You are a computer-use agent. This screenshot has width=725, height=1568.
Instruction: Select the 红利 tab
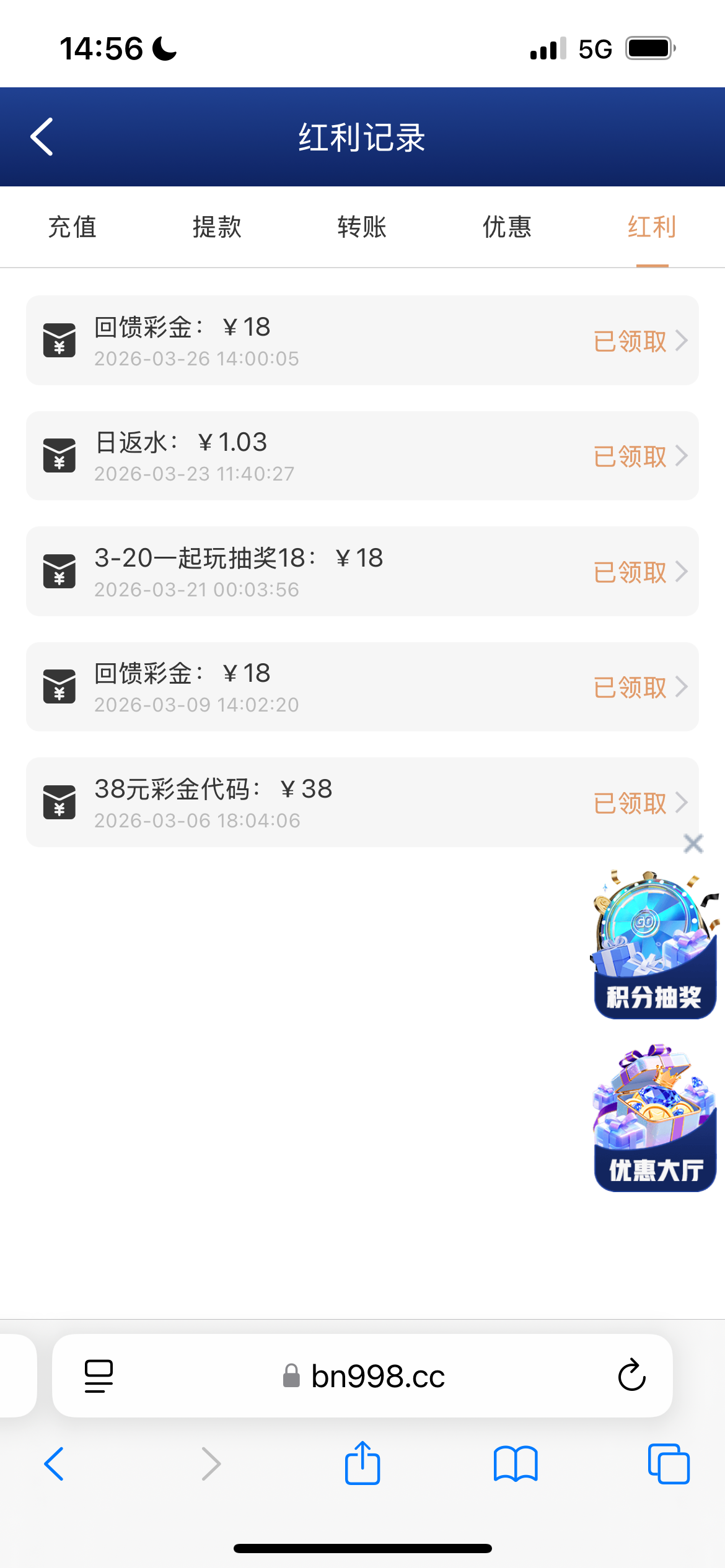tap(652, 227)
